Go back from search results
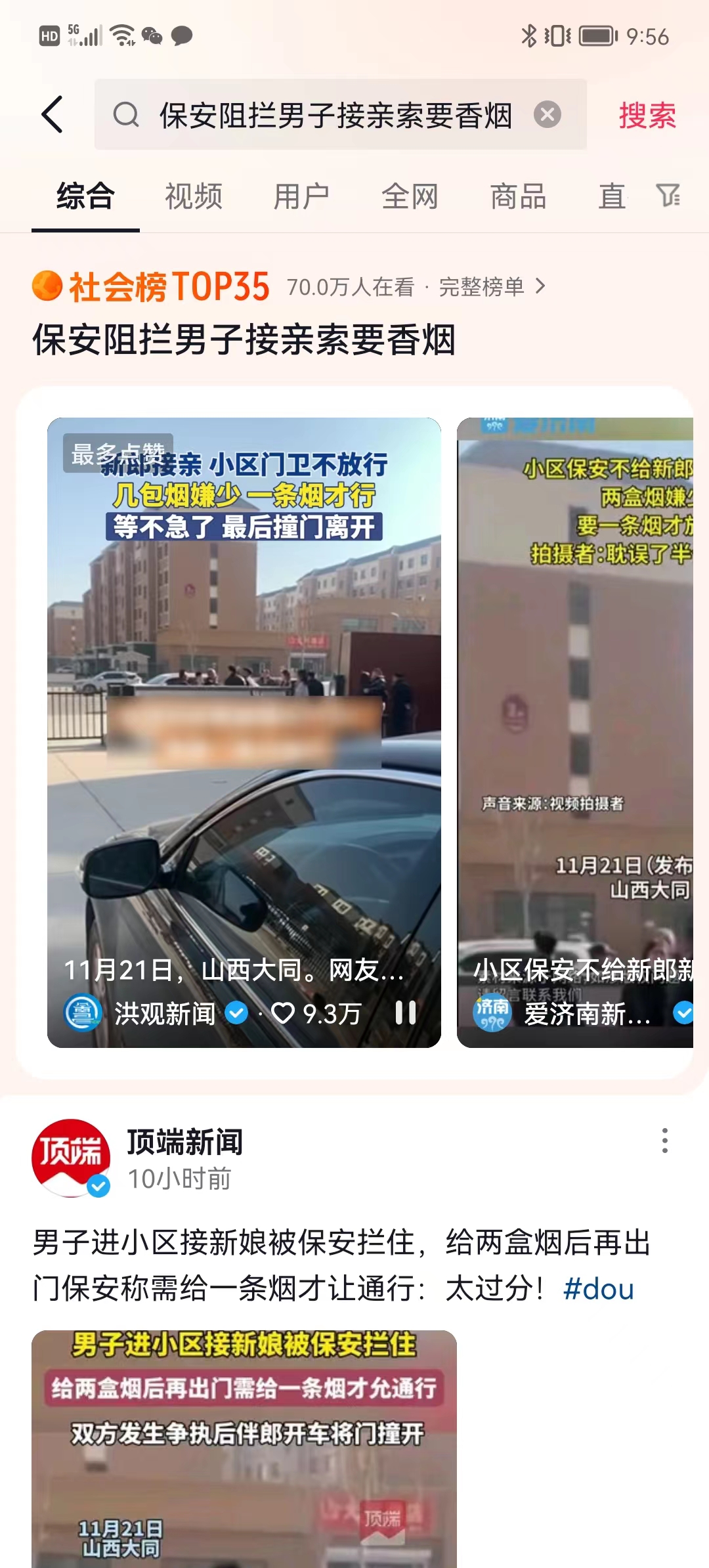Screen dimensions: 709x1568 [x=53, y=115]
